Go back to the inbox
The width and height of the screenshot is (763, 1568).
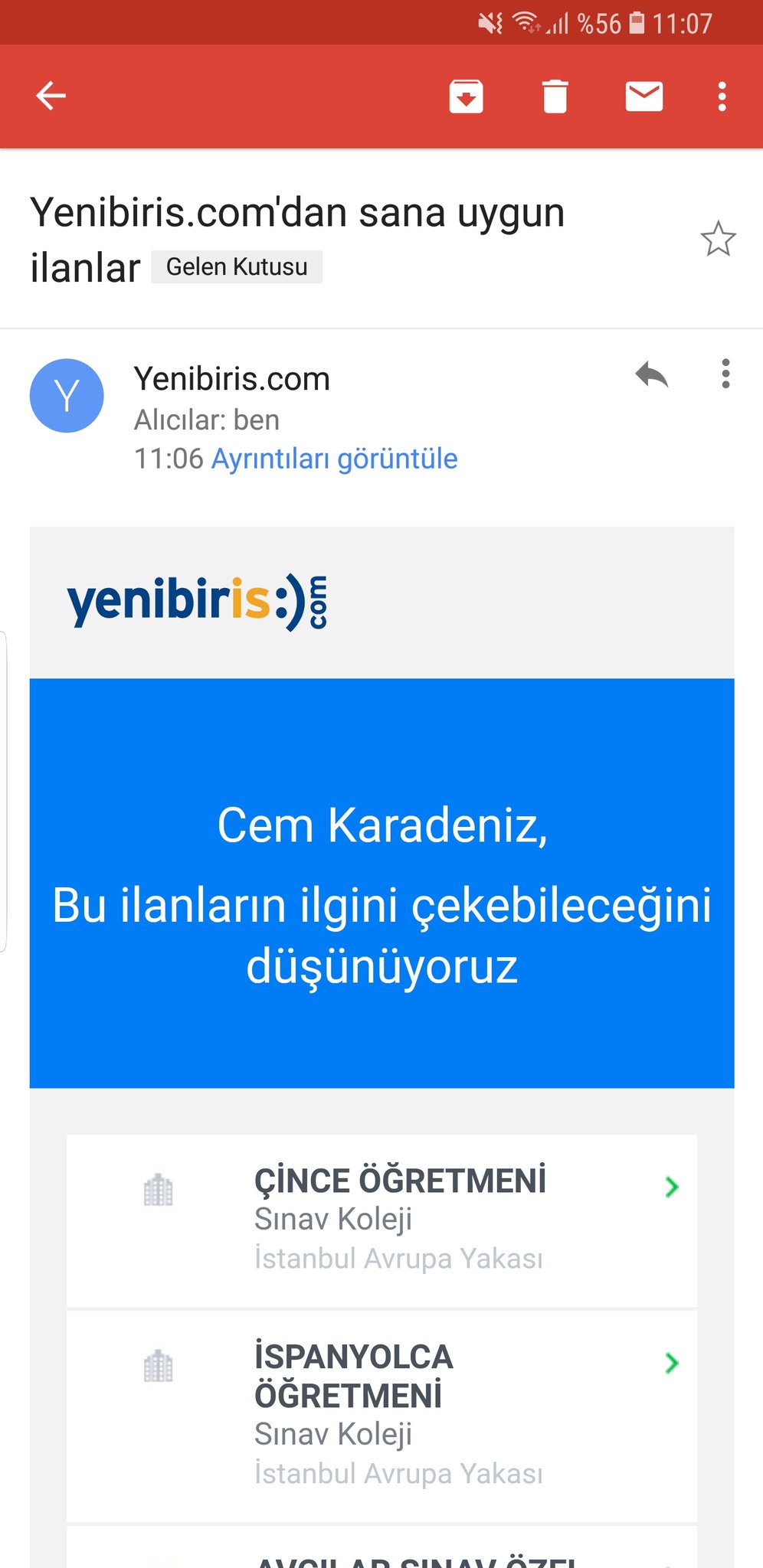pos(51,96)
